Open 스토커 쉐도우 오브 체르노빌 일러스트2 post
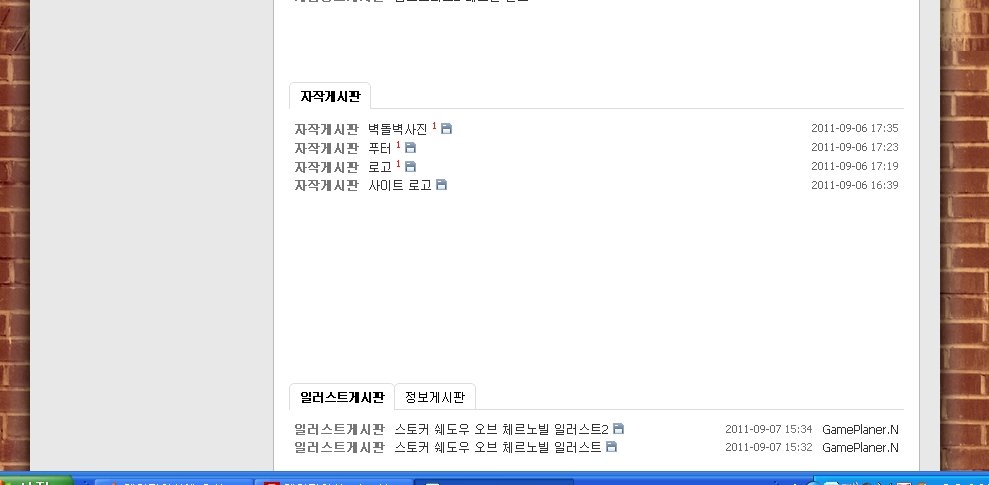The image size is (989, 485). pos(501,429)
